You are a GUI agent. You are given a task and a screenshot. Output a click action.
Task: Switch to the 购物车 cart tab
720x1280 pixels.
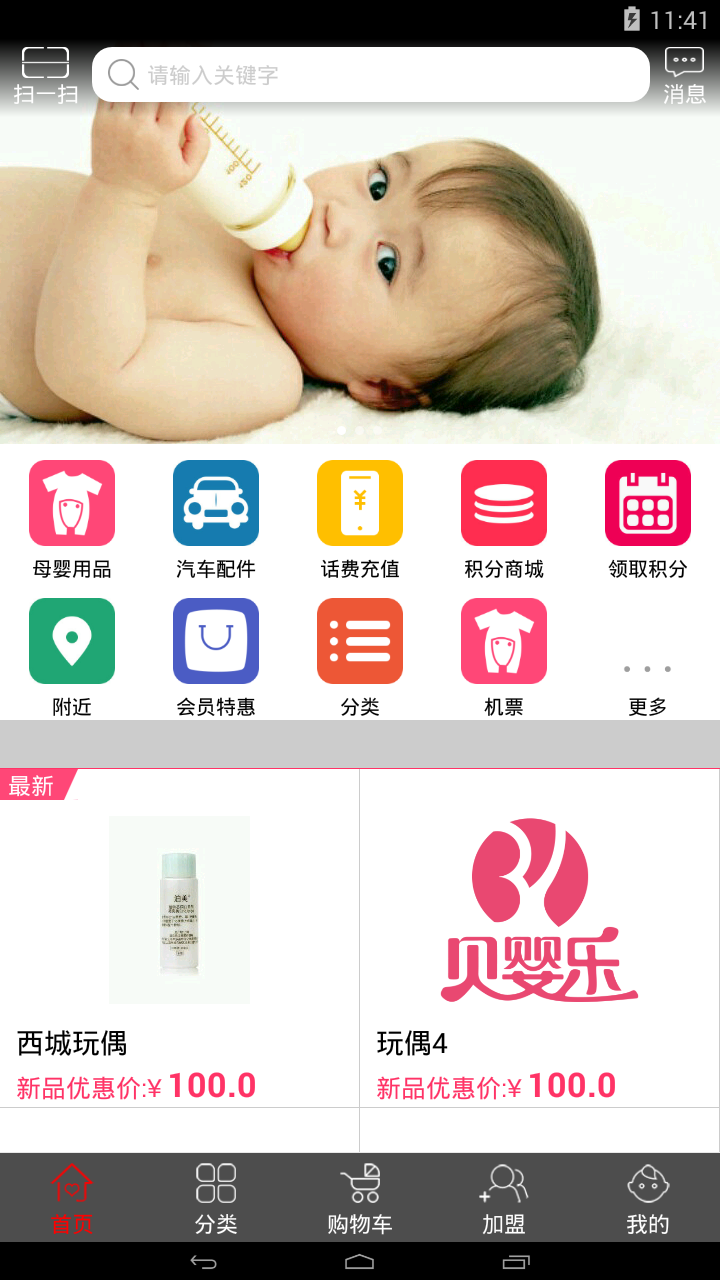click(x=360, y=1198)
